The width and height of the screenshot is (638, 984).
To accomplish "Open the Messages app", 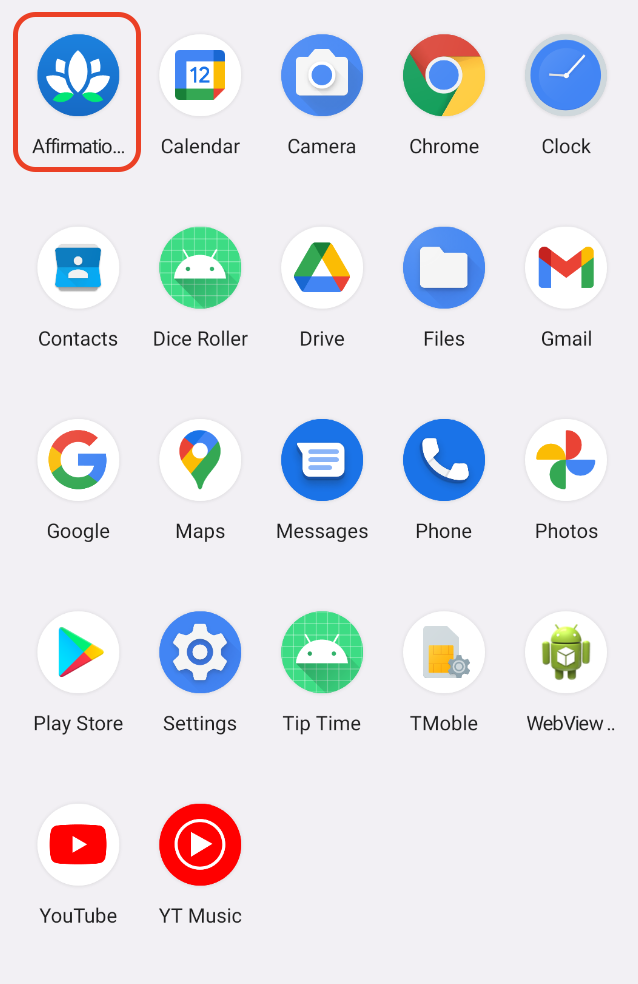I will coord(322,460).
